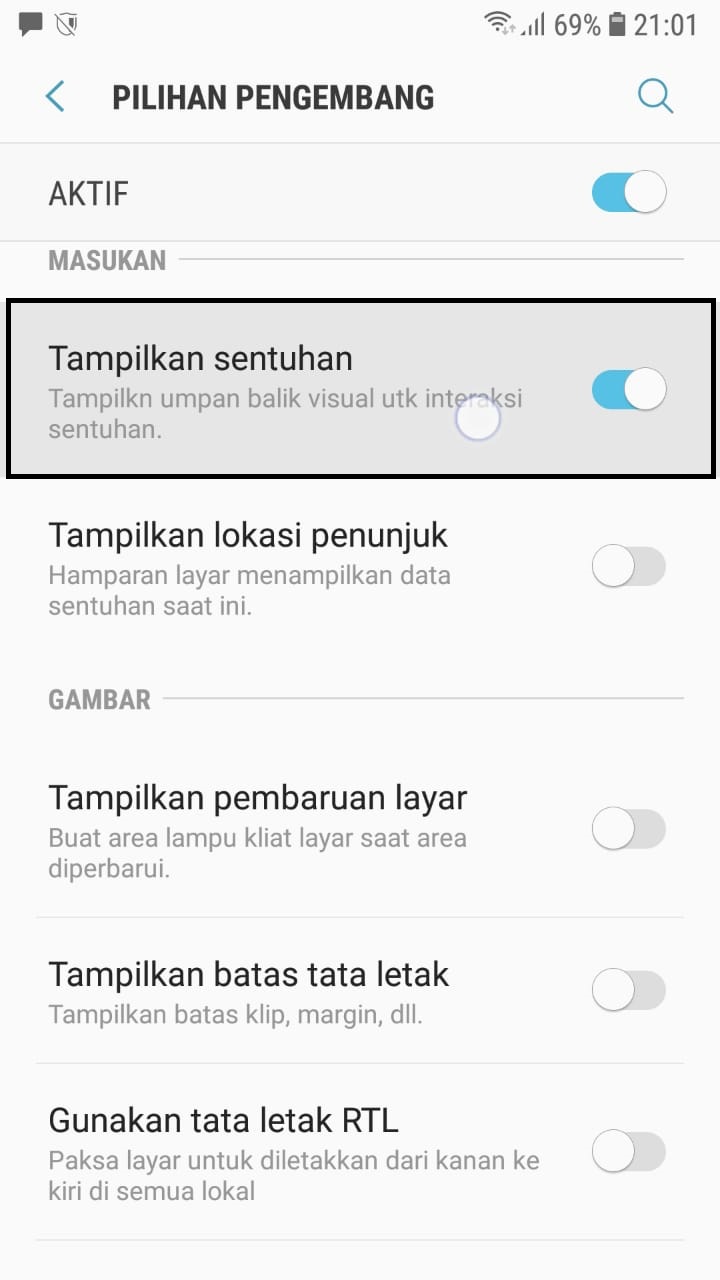
Task: Turn on Tampilkan pembaruan layar
Action: (x=628, y=829)
